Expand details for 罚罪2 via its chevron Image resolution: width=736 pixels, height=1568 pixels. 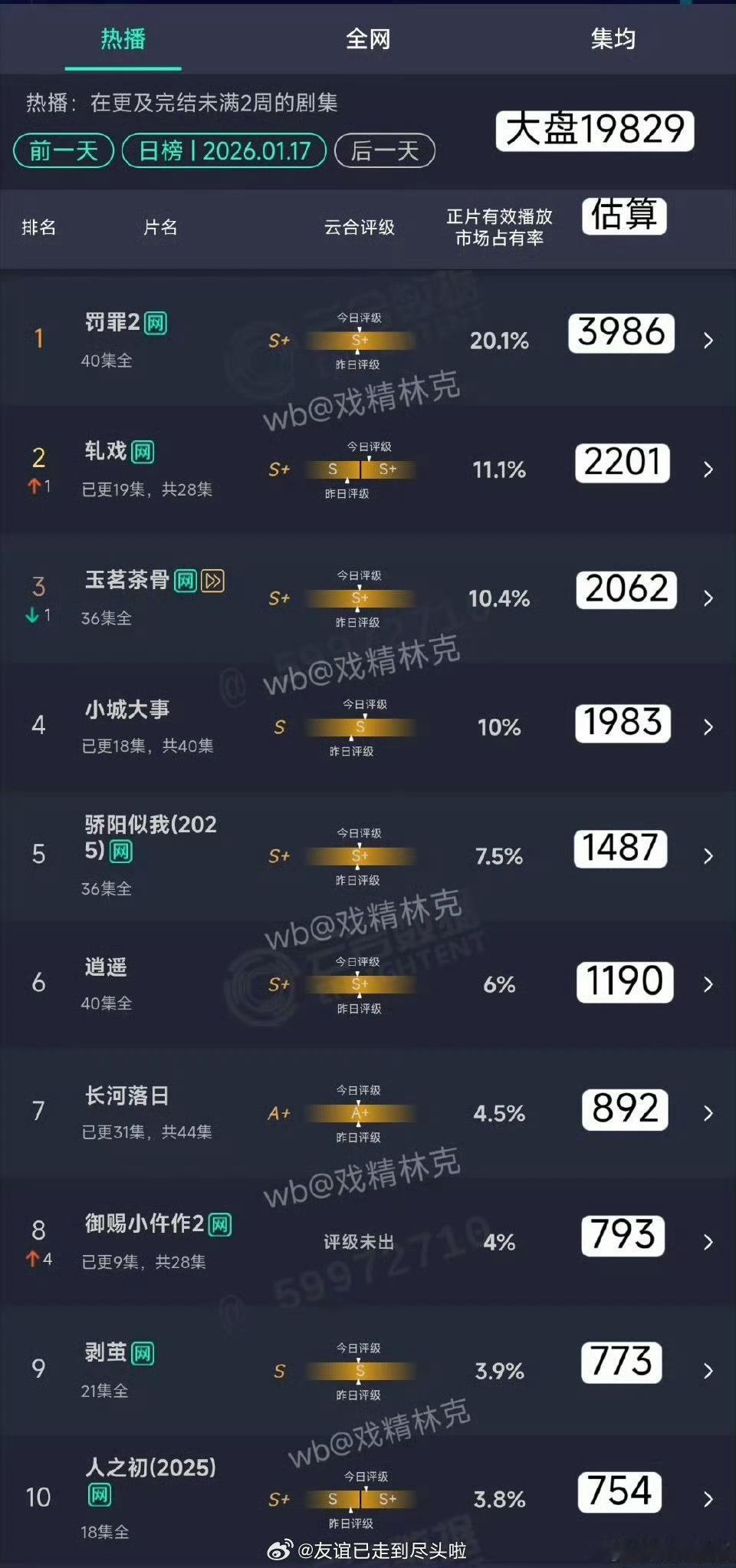708,339
